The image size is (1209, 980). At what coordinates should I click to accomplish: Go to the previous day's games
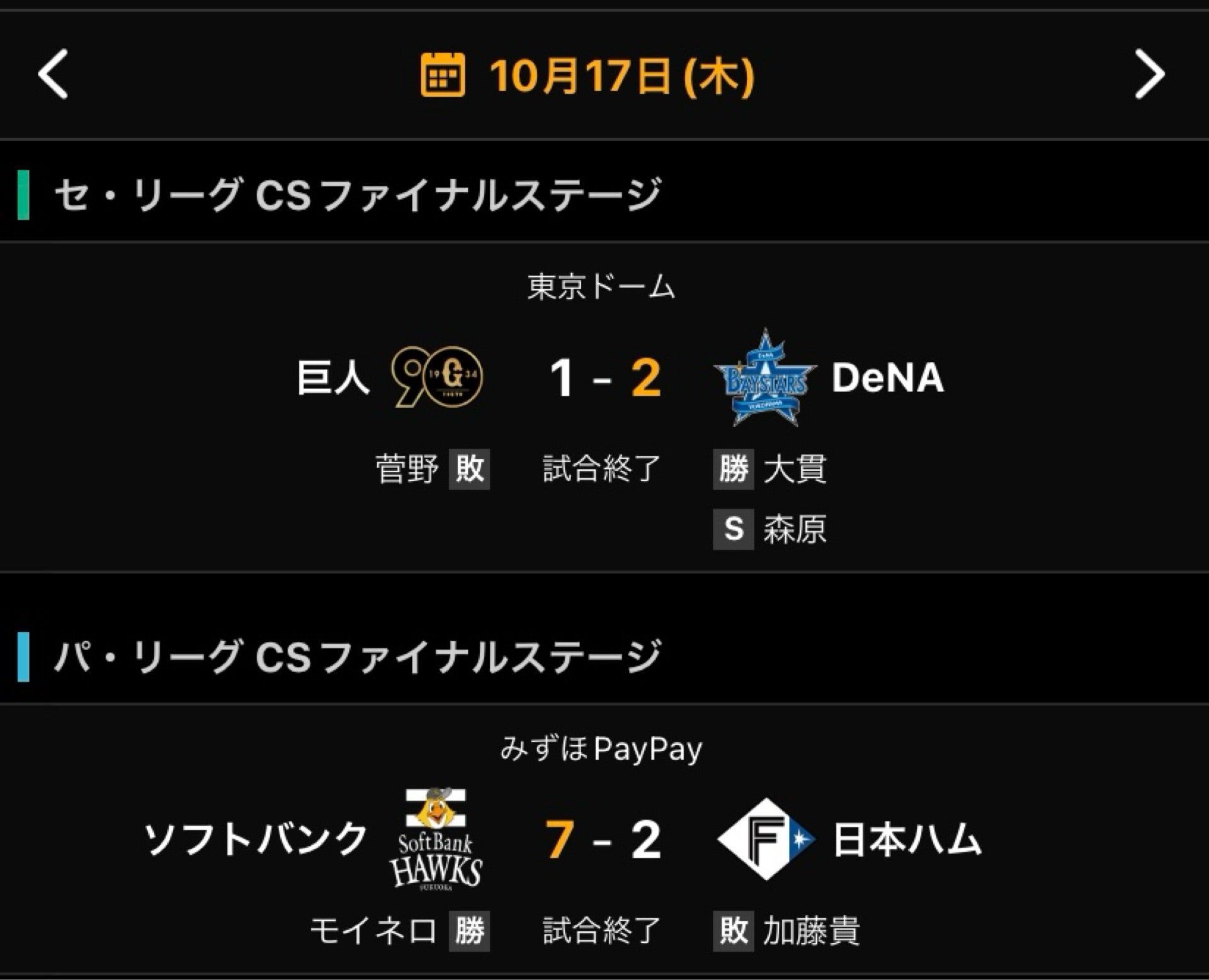click(53, 75)
